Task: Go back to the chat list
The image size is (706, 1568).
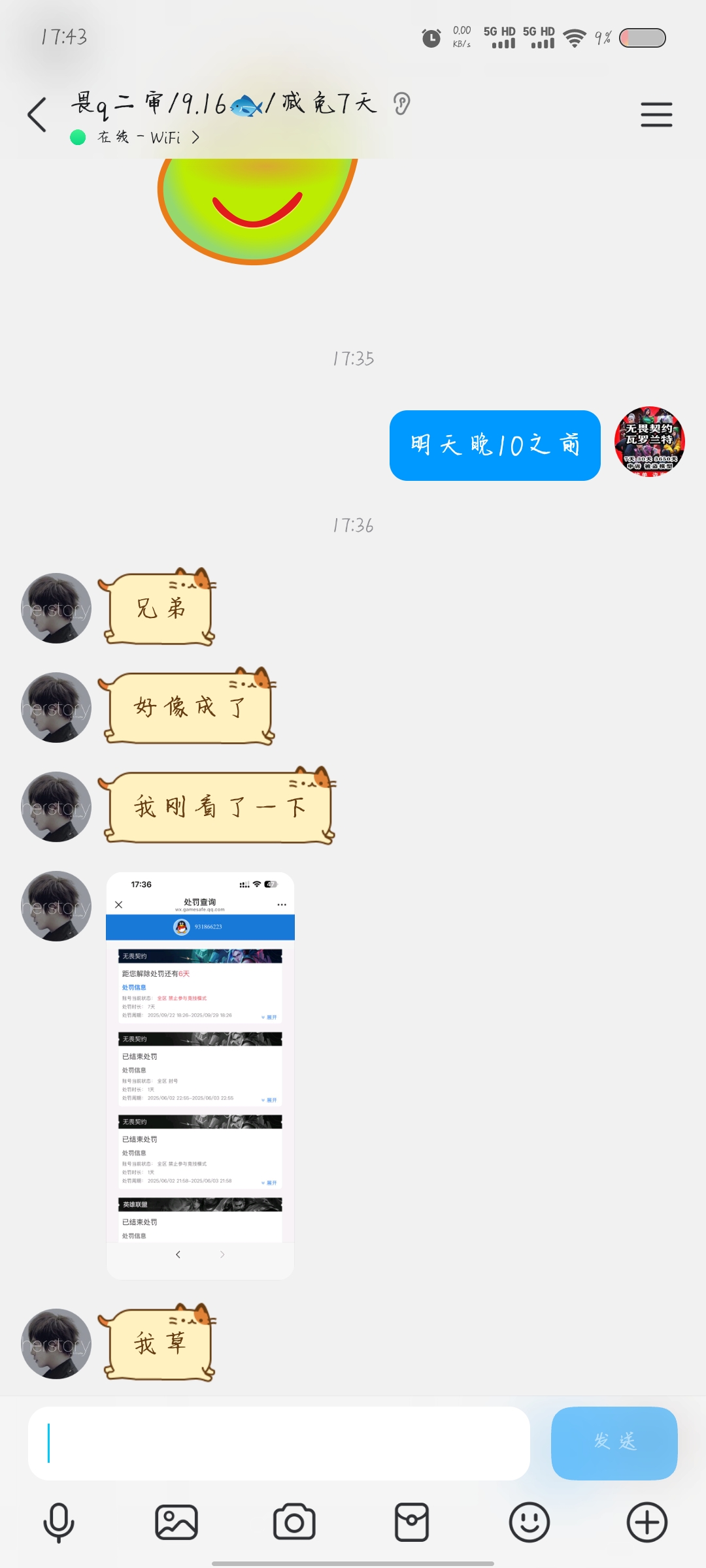Action: [37, 115]
